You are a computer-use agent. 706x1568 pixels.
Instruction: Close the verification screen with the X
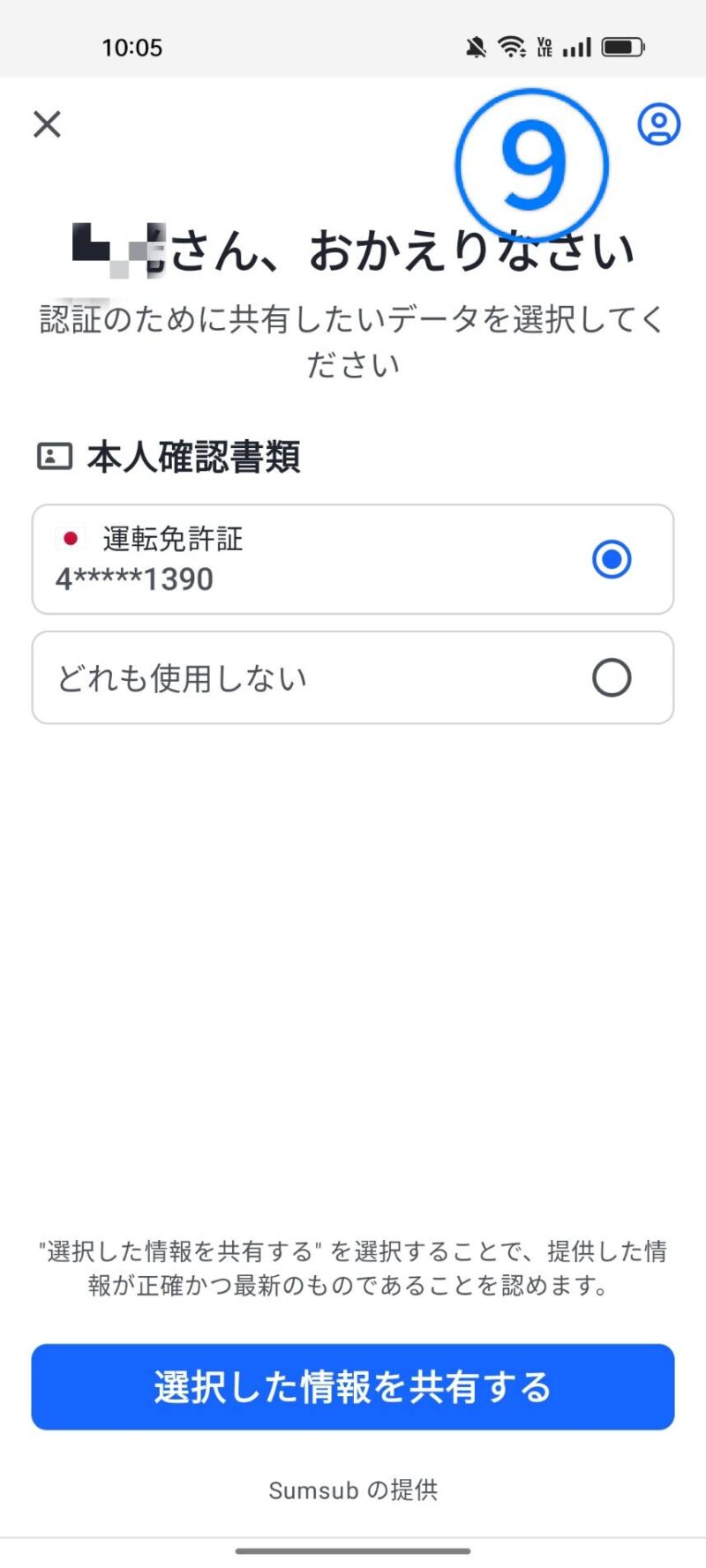click(x=47, y=124)
